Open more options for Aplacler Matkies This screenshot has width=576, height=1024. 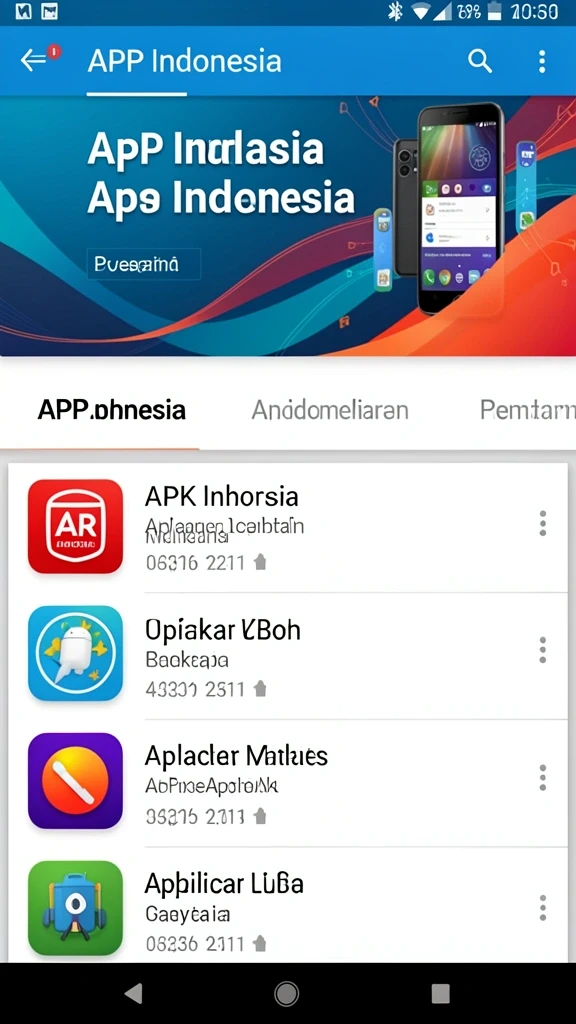pos(542,778)
